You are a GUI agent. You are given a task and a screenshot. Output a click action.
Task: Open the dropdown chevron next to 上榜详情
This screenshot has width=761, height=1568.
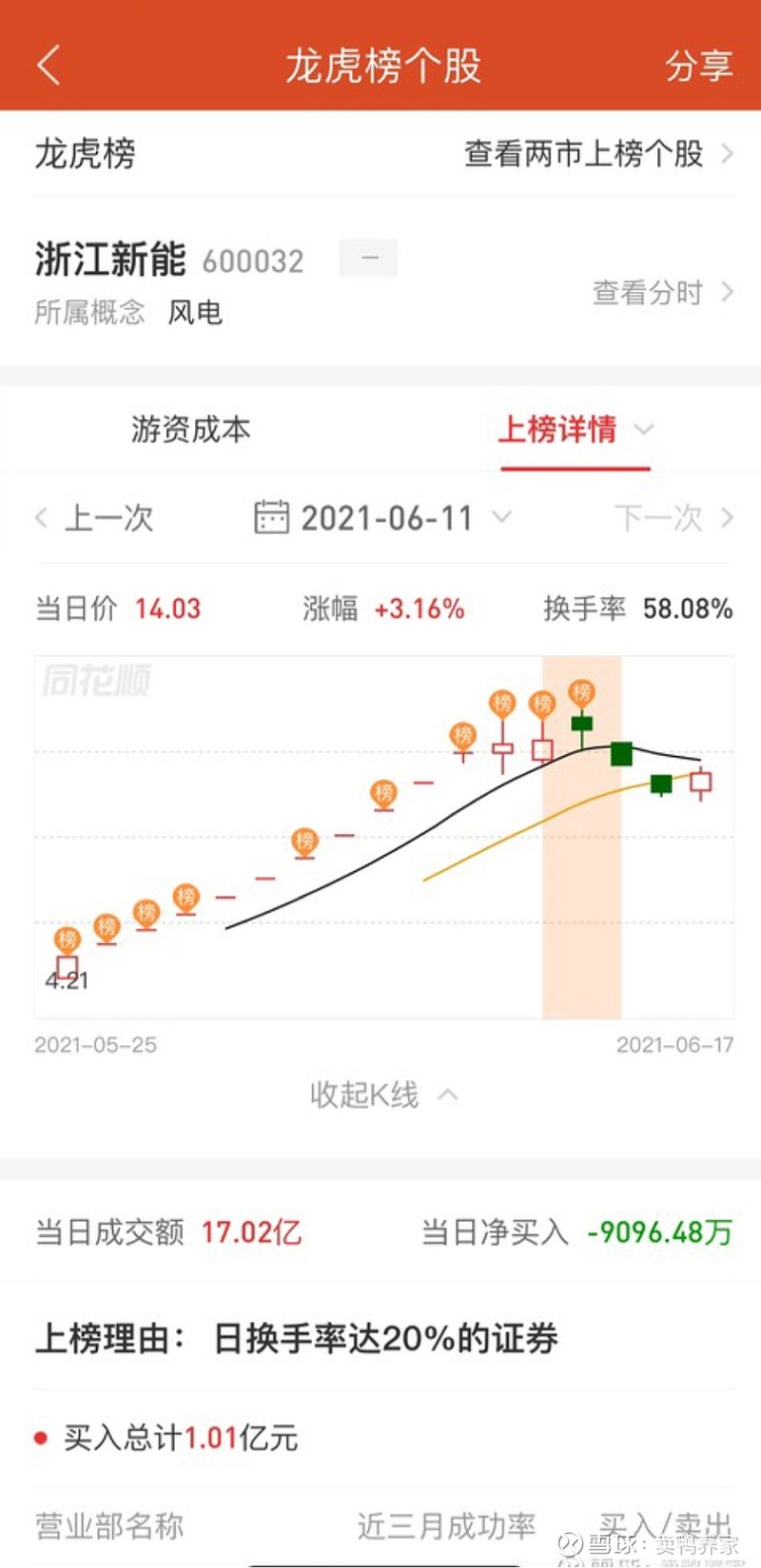point(646,431)
